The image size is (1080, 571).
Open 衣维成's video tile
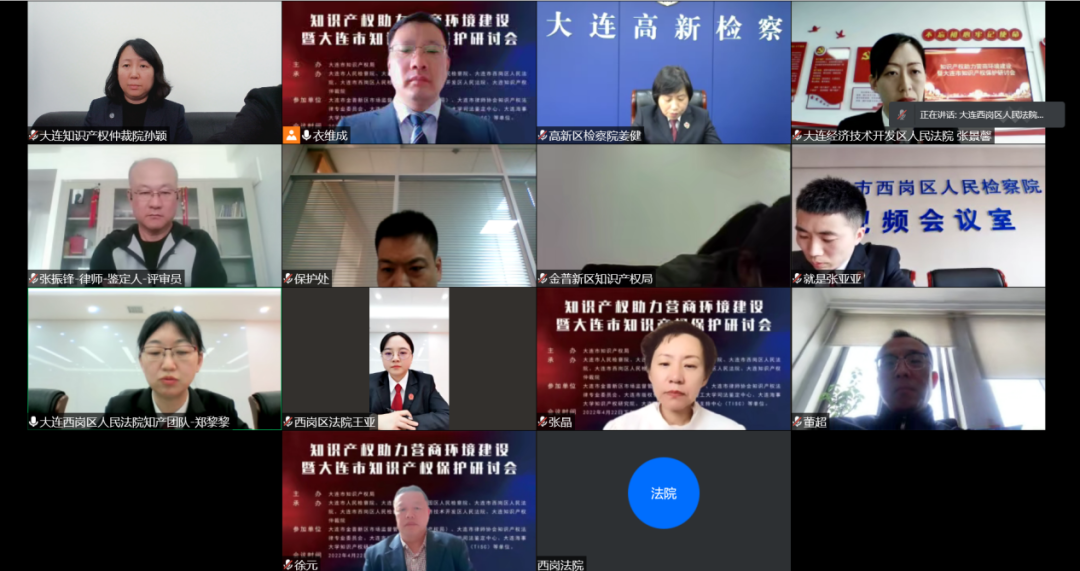pos(409,72)
